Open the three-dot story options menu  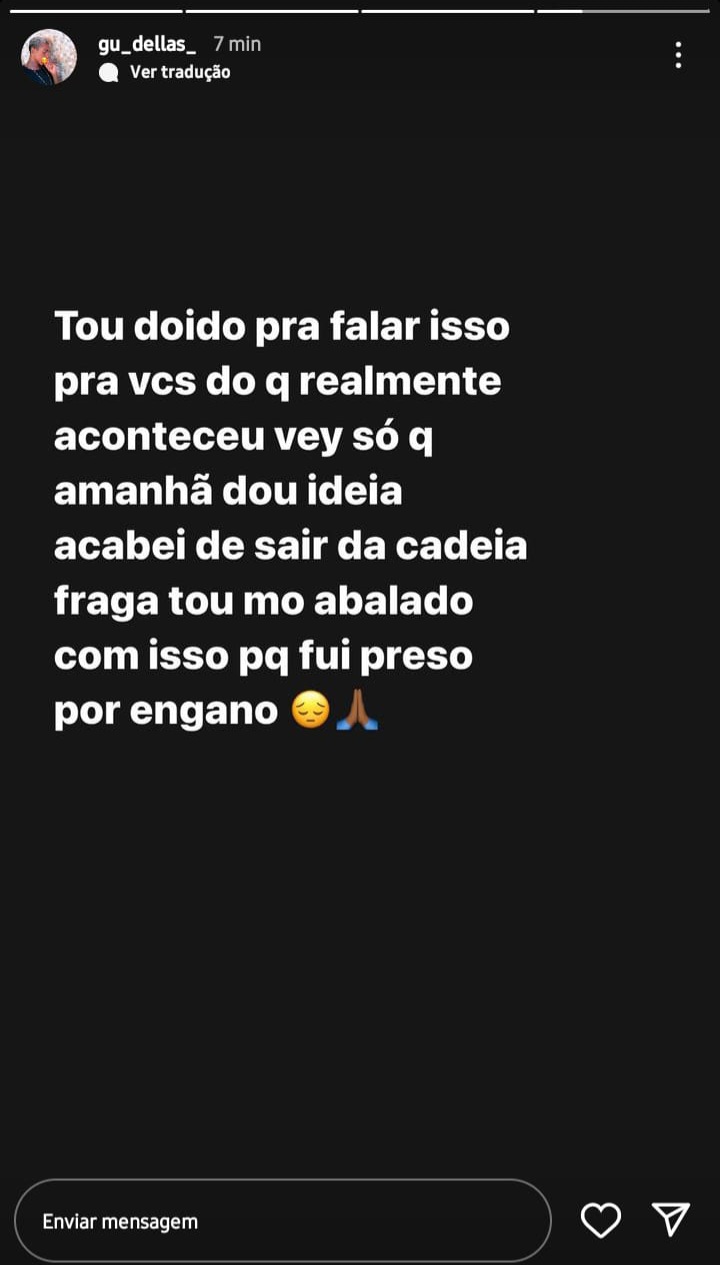point(678,55)
